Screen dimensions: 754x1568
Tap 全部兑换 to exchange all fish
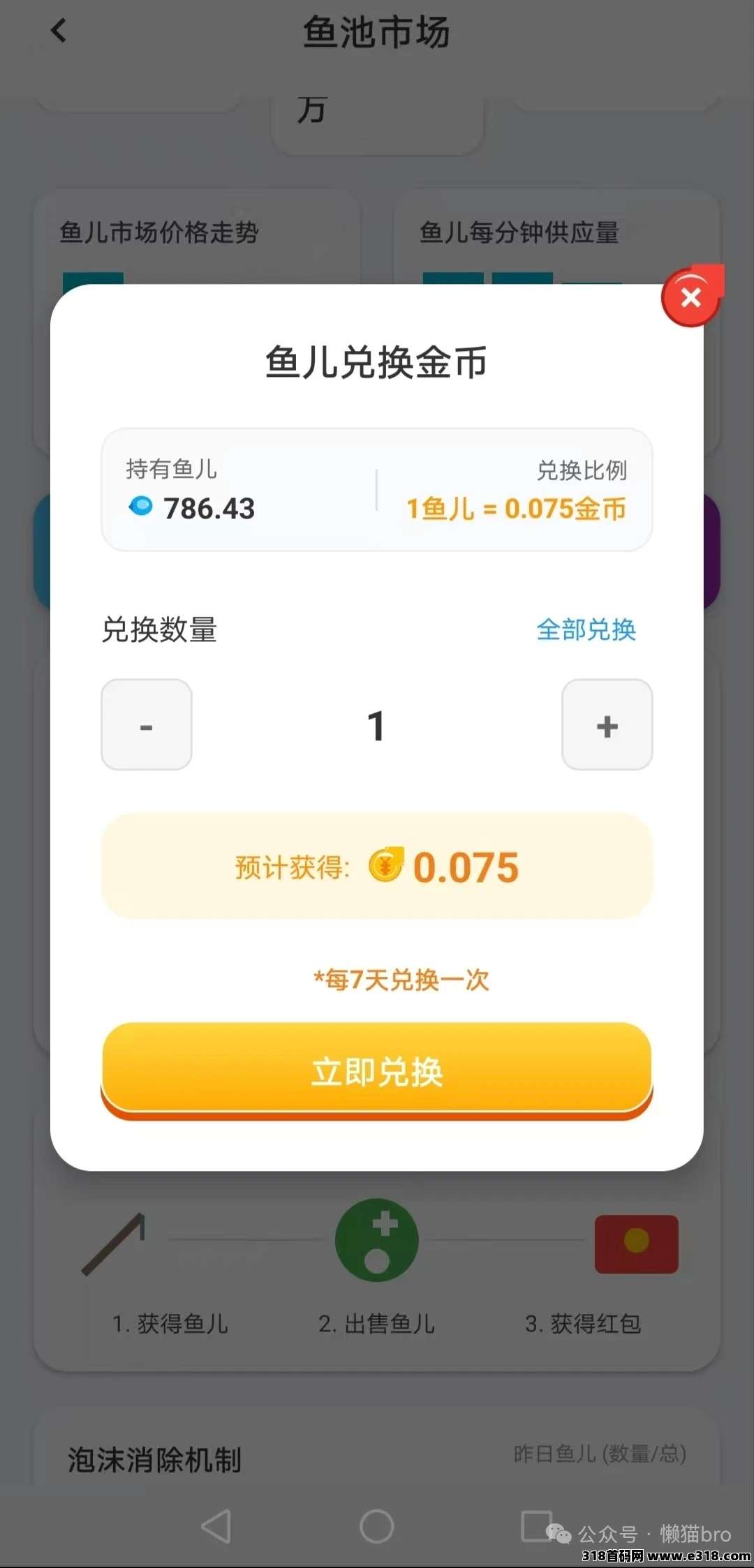pos(586,629)
